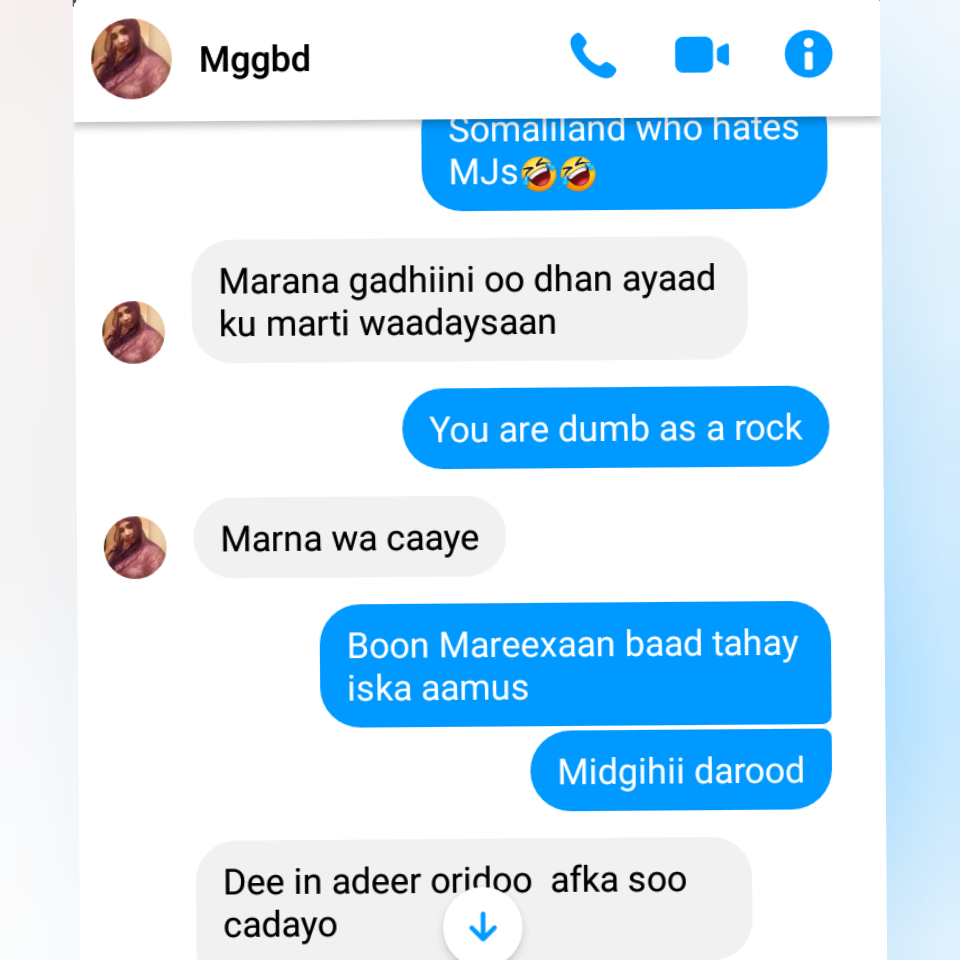Tap the avatar beside "Marna wa caaye"
This screenshot has height=960, width=960.
tap(135, 547)
